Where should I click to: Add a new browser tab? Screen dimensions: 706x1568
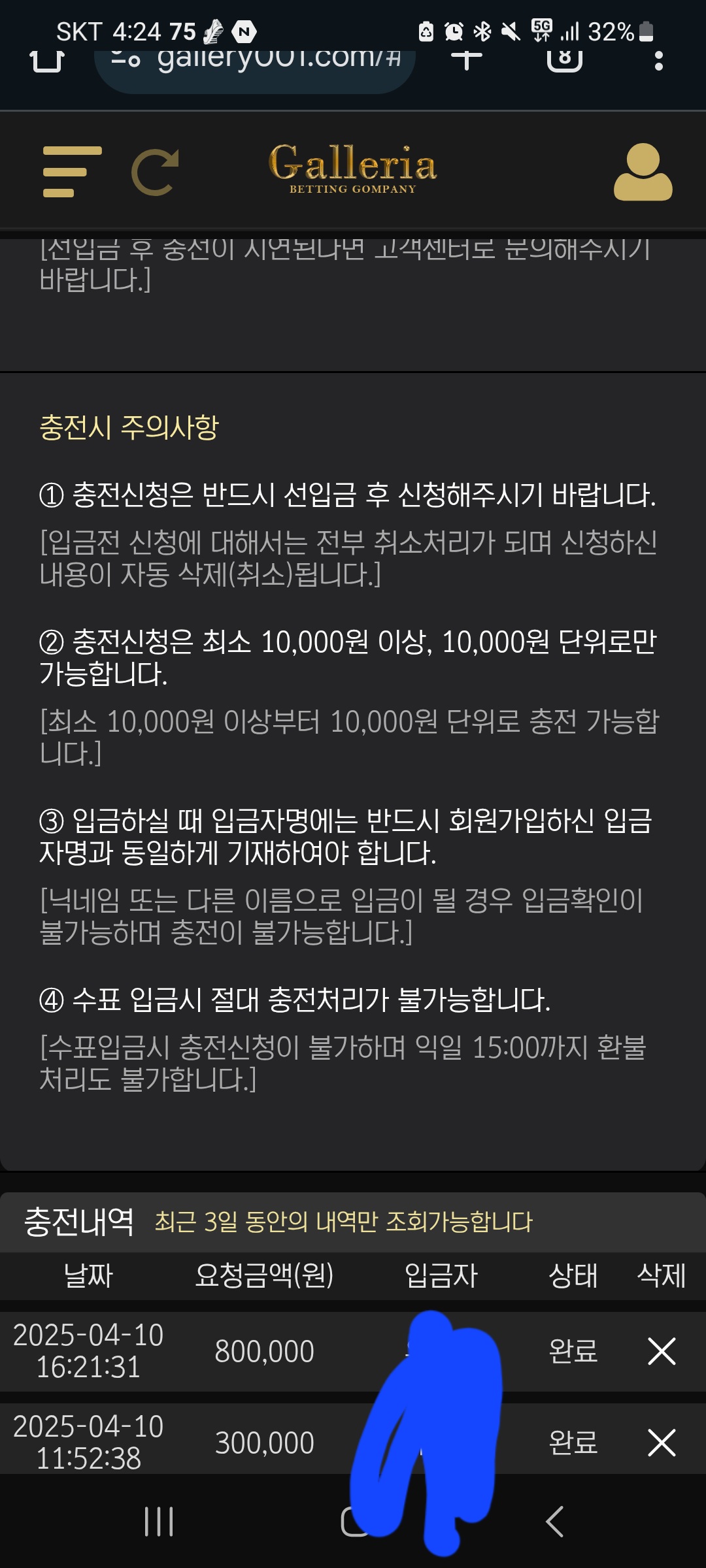point(466,60)
